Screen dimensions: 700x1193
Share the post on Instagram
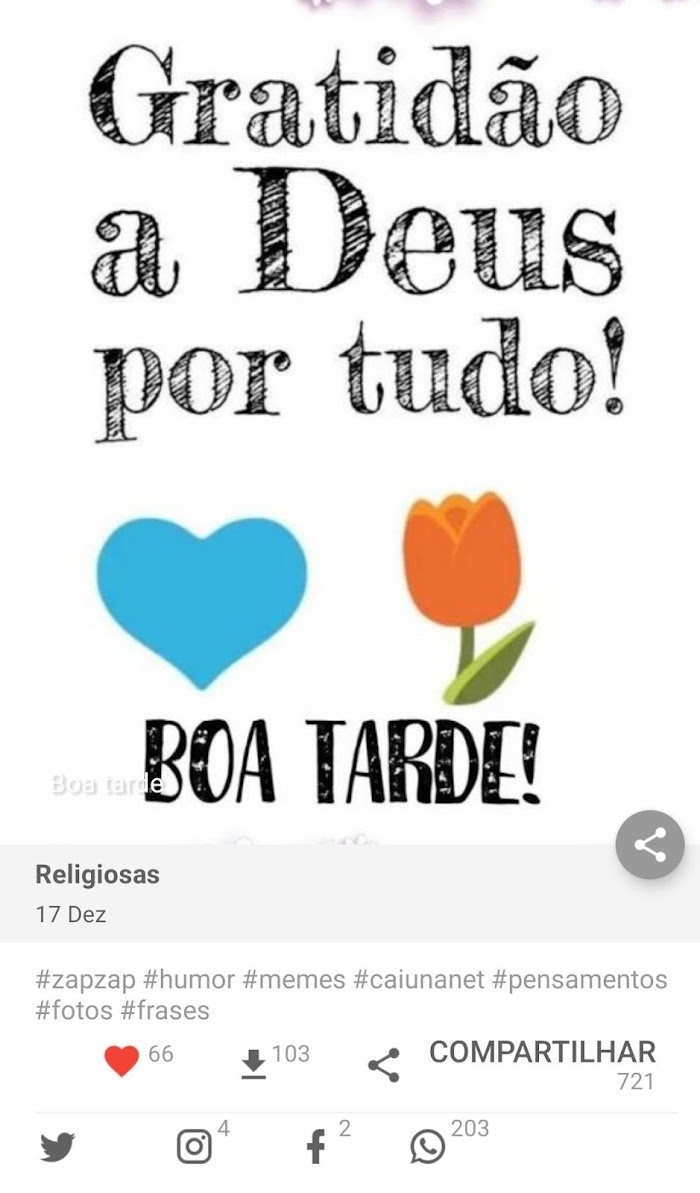click(194, 1147)
